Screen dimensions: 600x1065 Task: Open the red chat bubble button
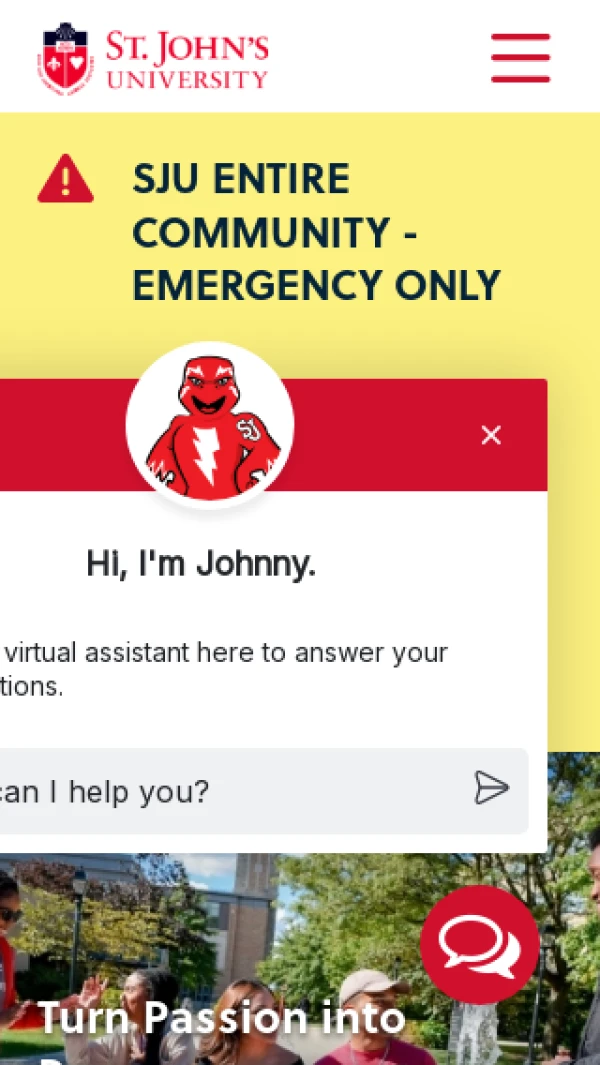point(479,944)
